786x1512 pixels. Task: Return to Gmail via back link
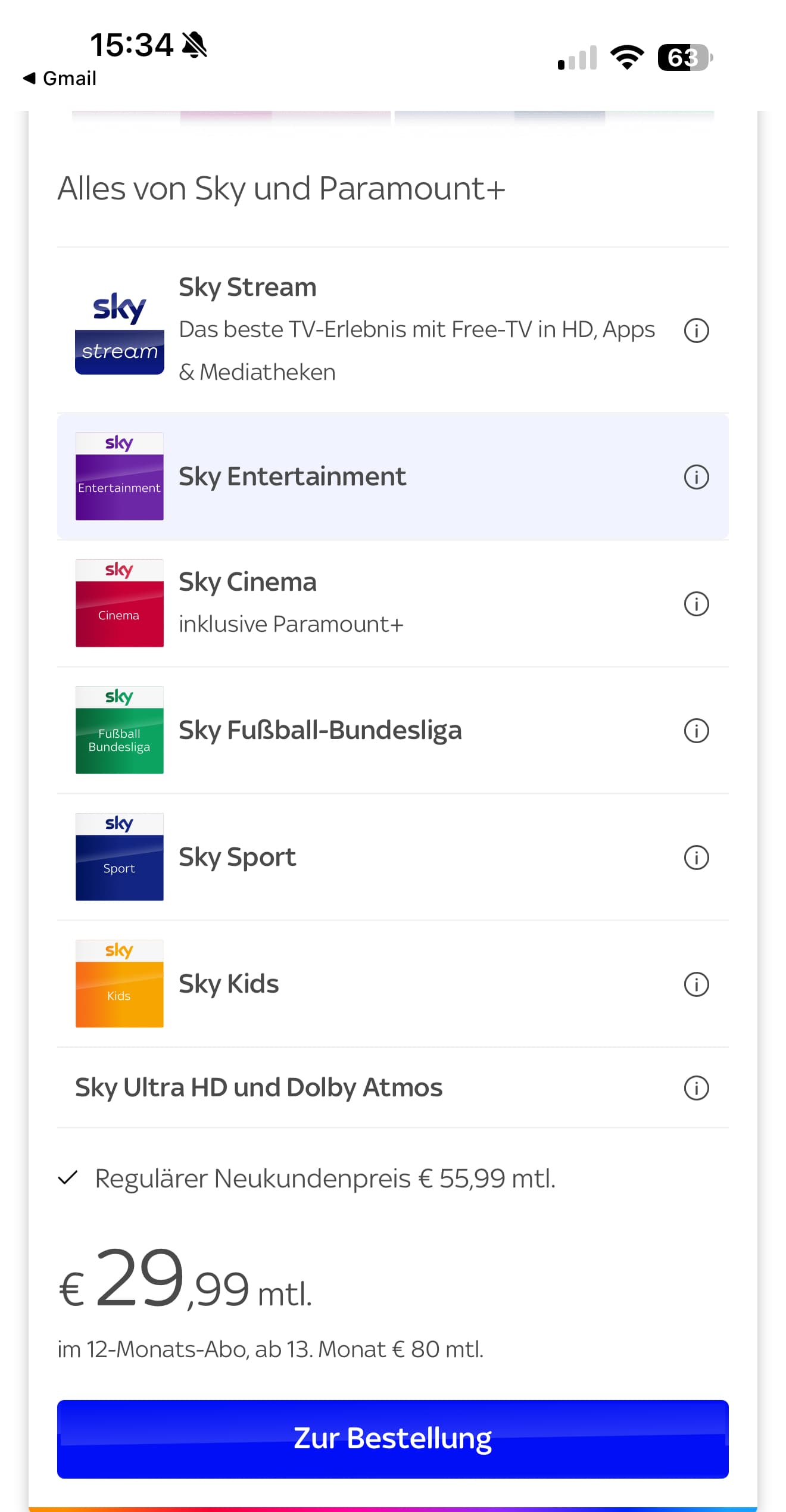60,78
